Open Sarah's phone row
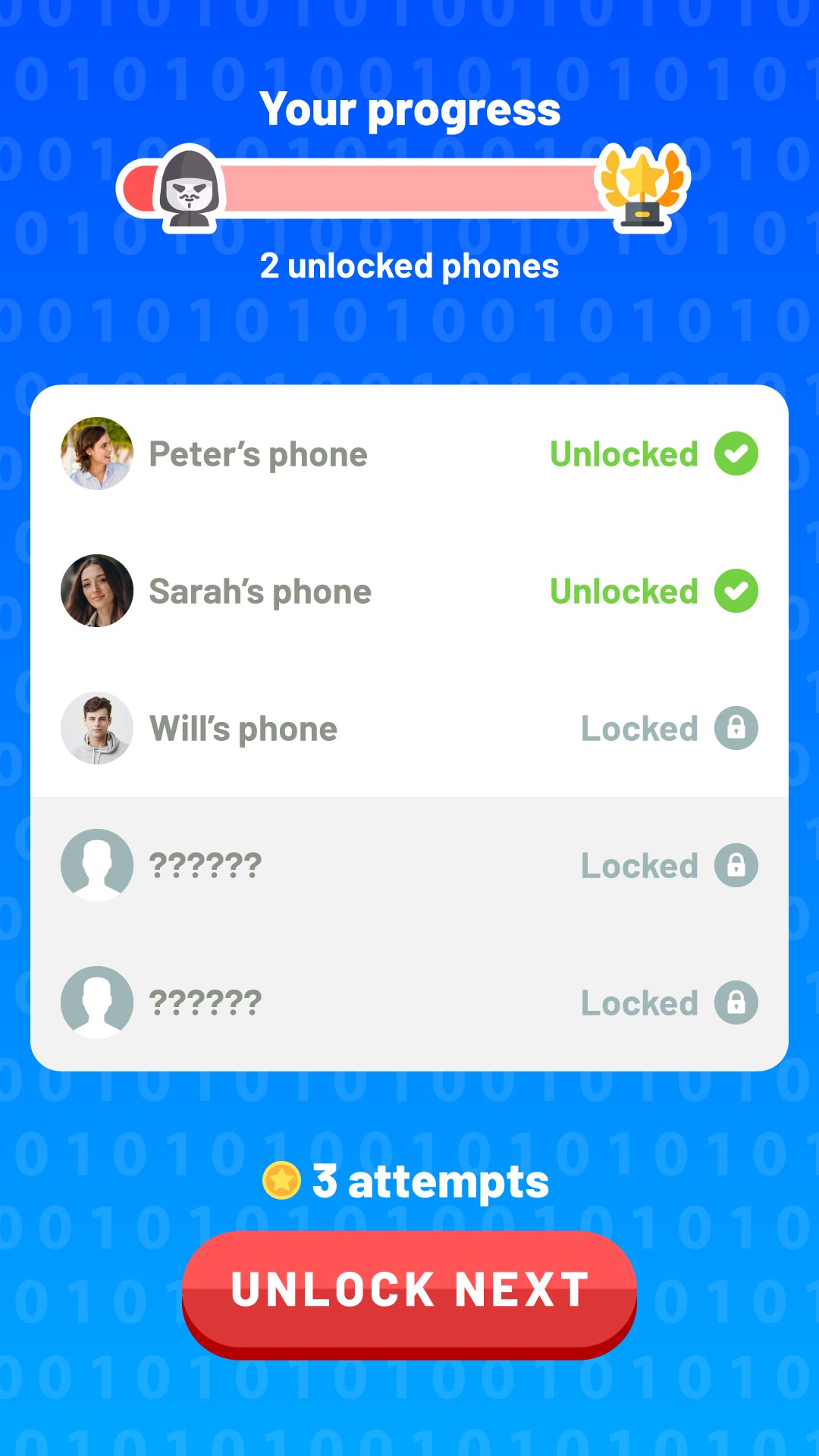819x1456 pixels. tap(409, 591)
